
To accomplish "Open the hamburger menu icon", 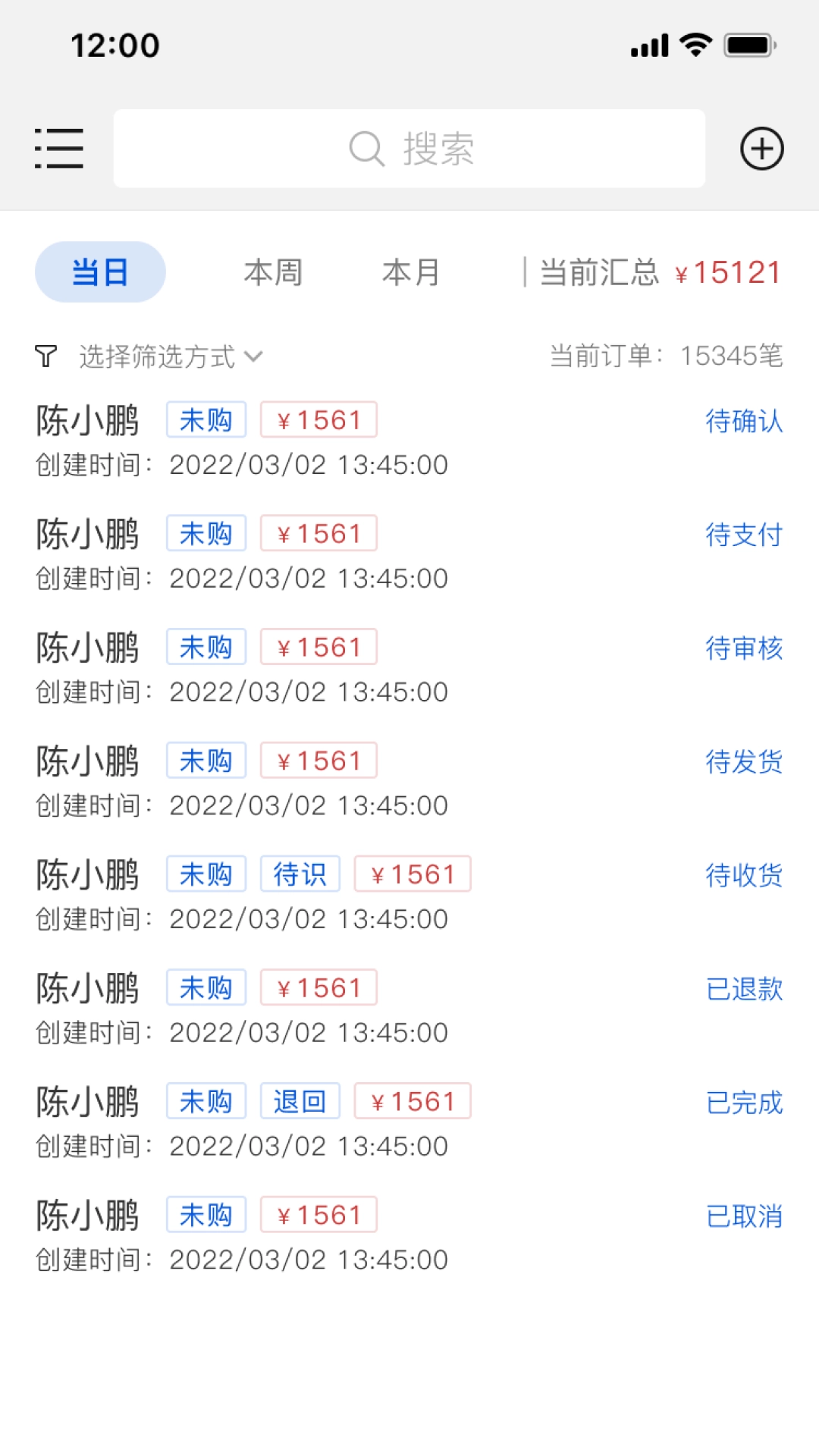I will pyautogui.click(x=59, y=148).
